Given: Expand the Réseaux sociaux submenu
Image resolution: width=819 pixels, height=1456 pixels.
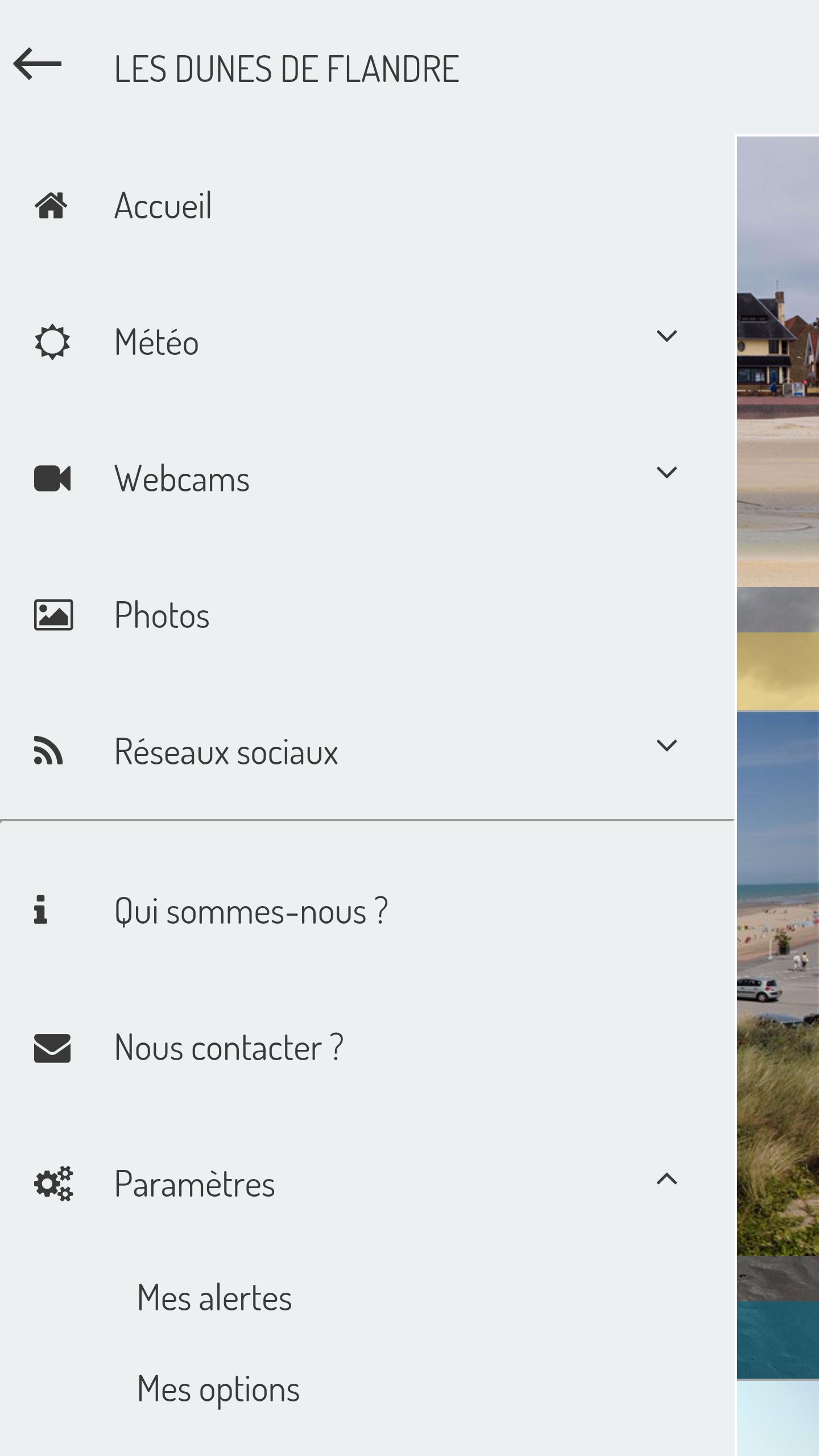Looking at the screenshot, I should click(666, 746).
